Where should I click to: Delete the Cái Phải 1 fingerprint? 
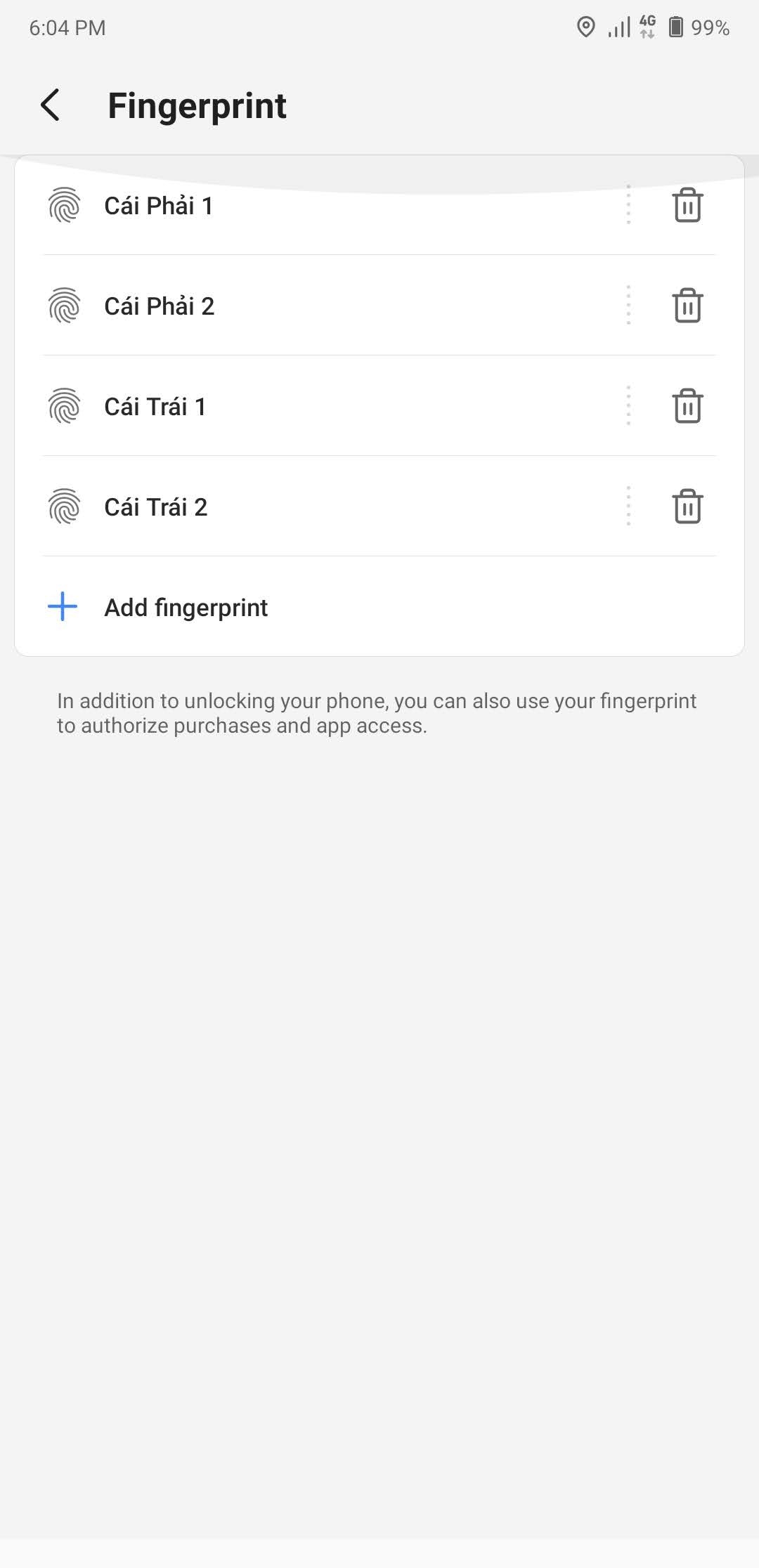687,206
